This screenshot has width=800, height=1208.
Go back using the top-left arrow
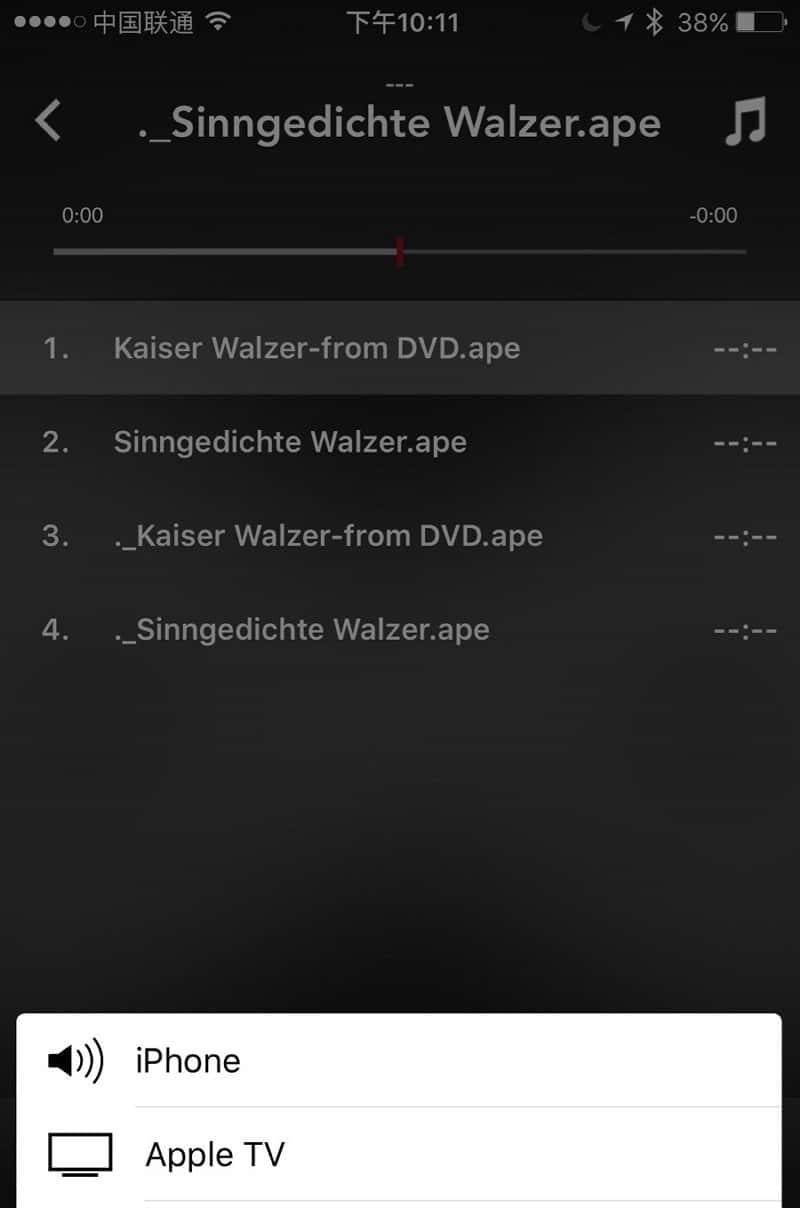point(48,122)
